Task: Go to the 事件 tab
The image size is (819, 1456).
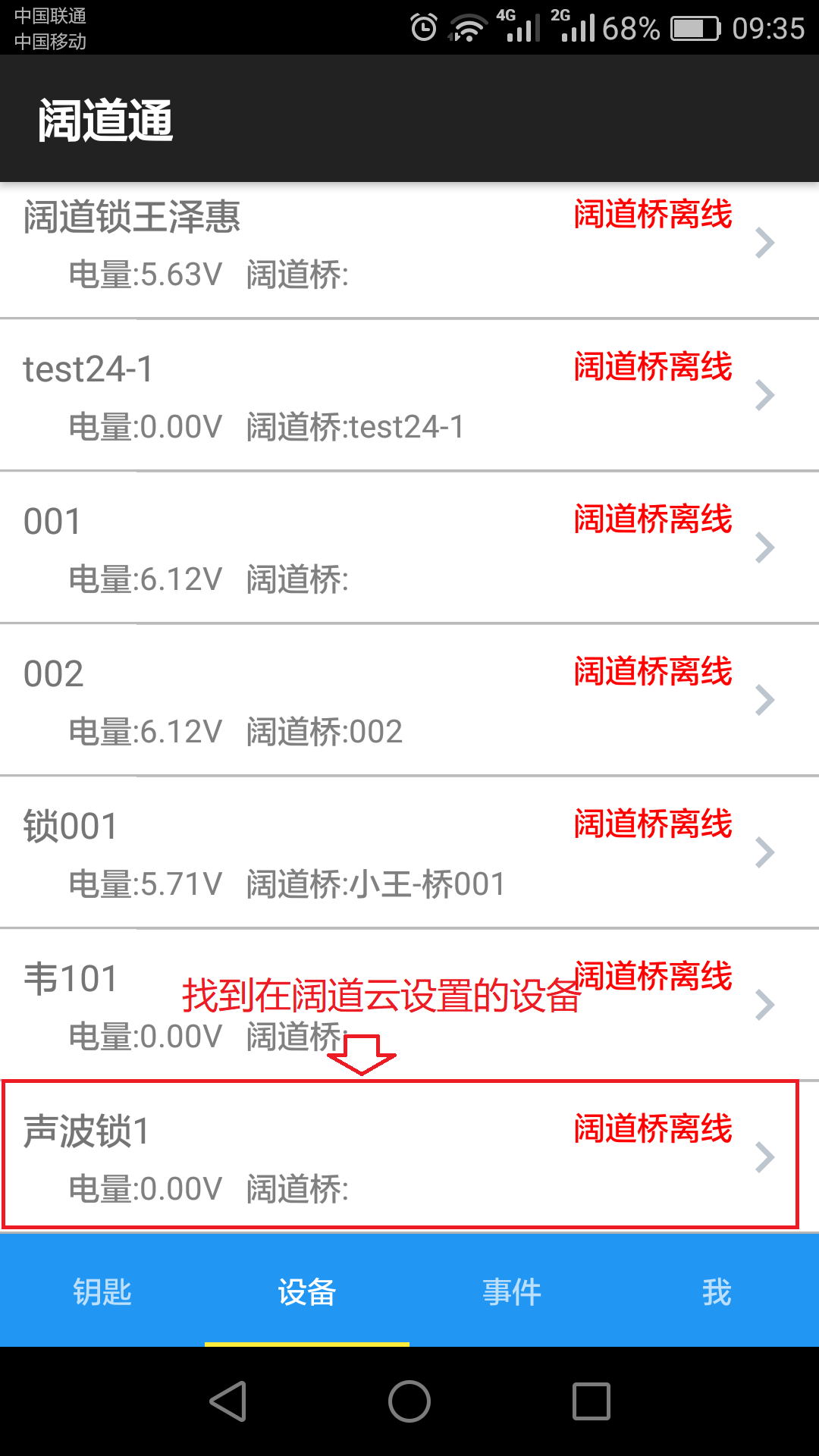Action: pos(512,1291)
